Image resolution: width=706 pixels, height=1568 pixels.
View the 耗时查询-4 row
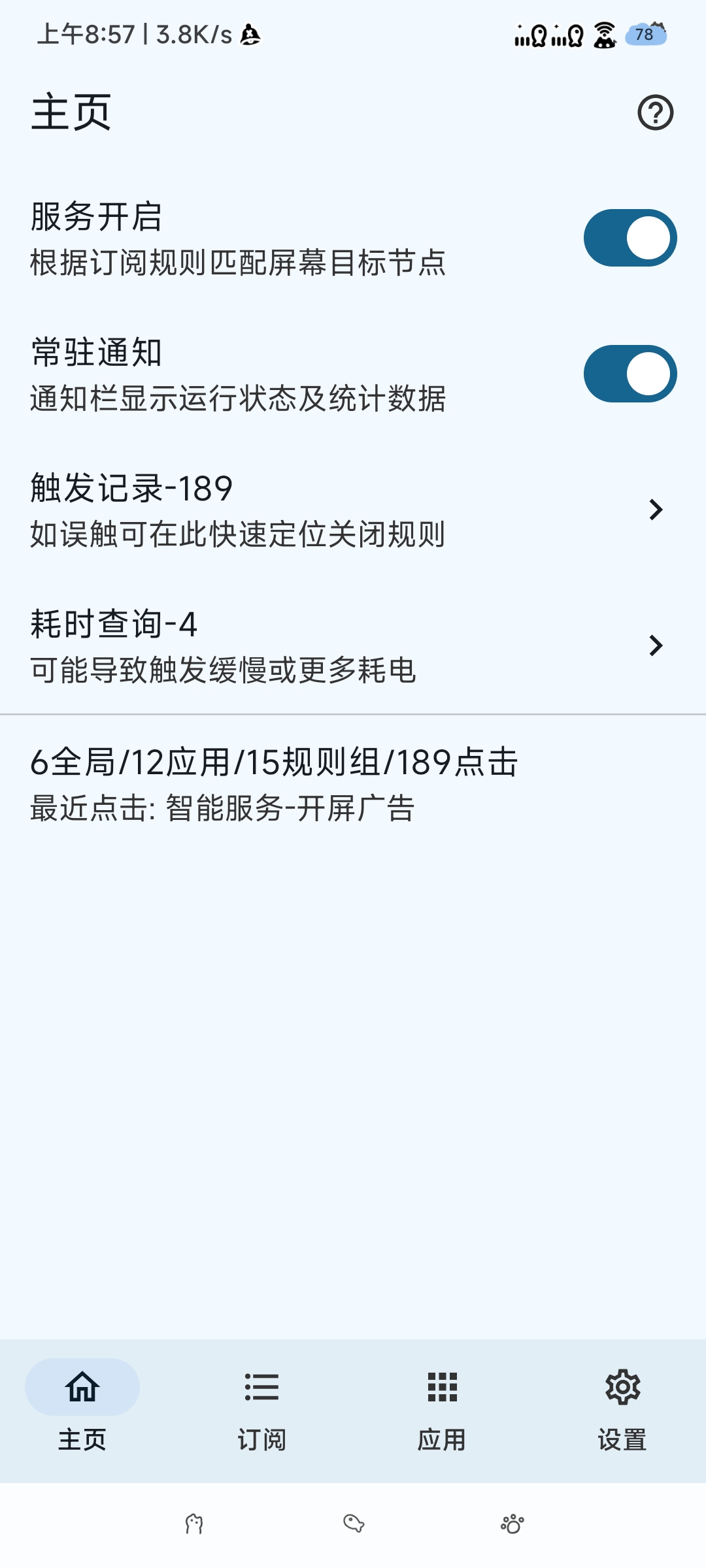click(x=353, y=645)
